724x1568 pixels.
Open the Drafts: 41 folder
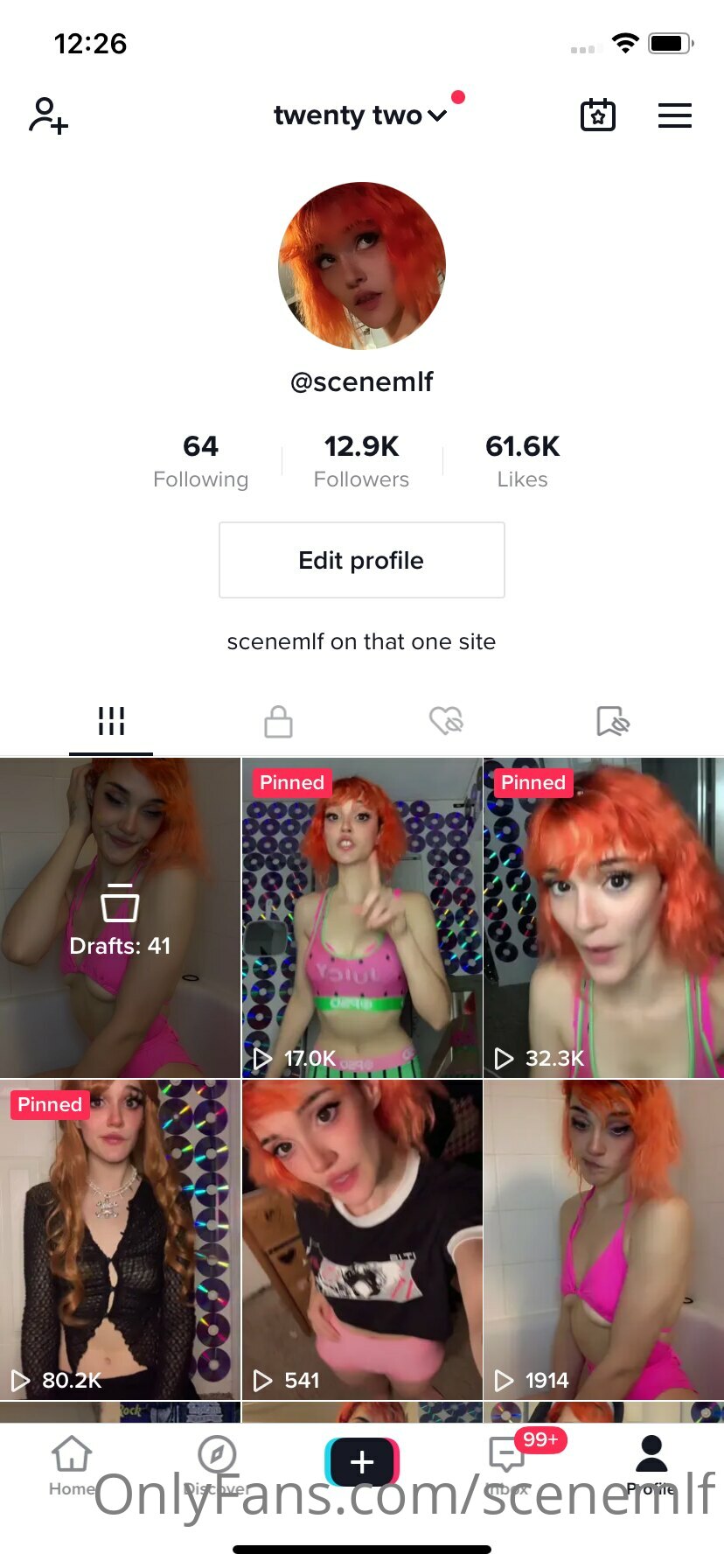[120, 918]
